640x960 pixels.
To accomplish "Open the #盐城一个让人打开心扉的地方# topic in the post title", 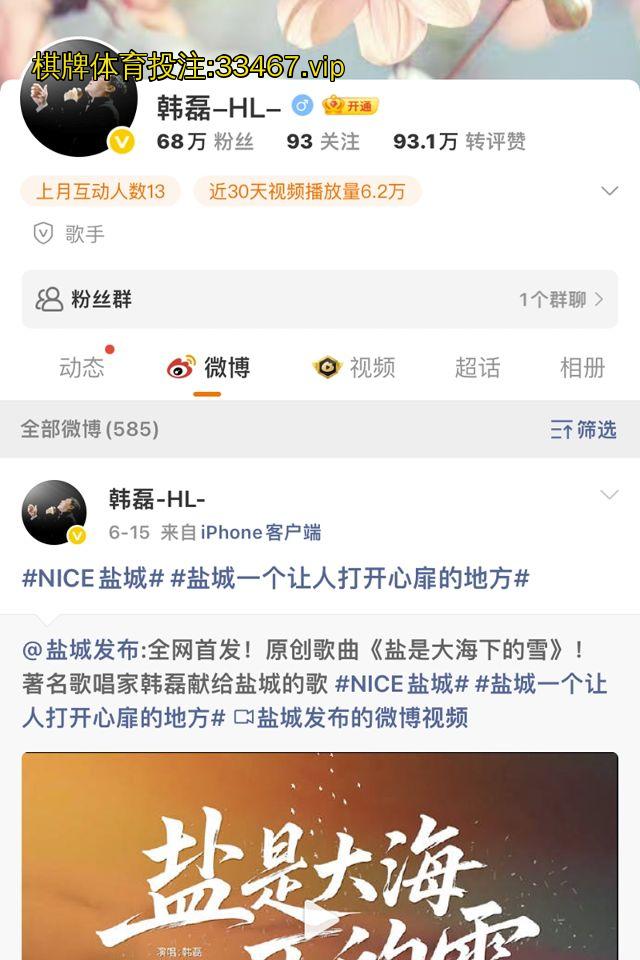I will pos(350,578).
